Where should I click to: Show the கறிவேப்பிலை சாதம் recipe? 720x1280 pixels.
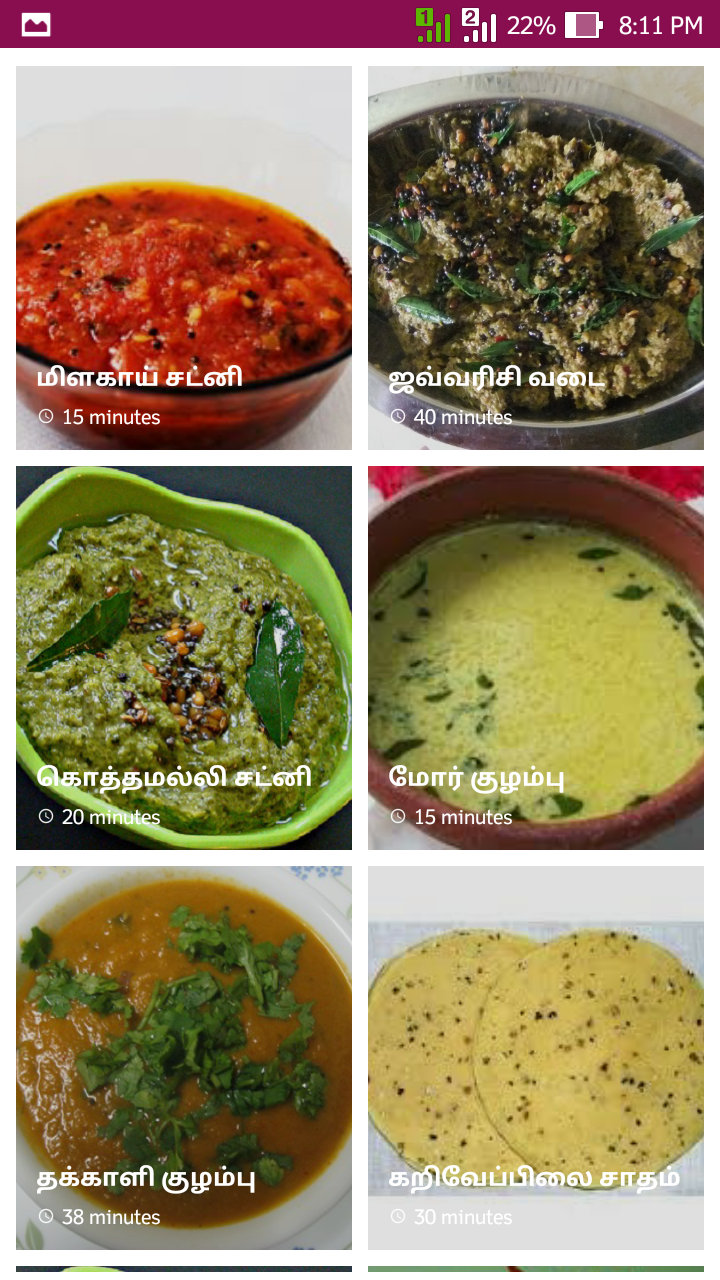pos(536,1058)
